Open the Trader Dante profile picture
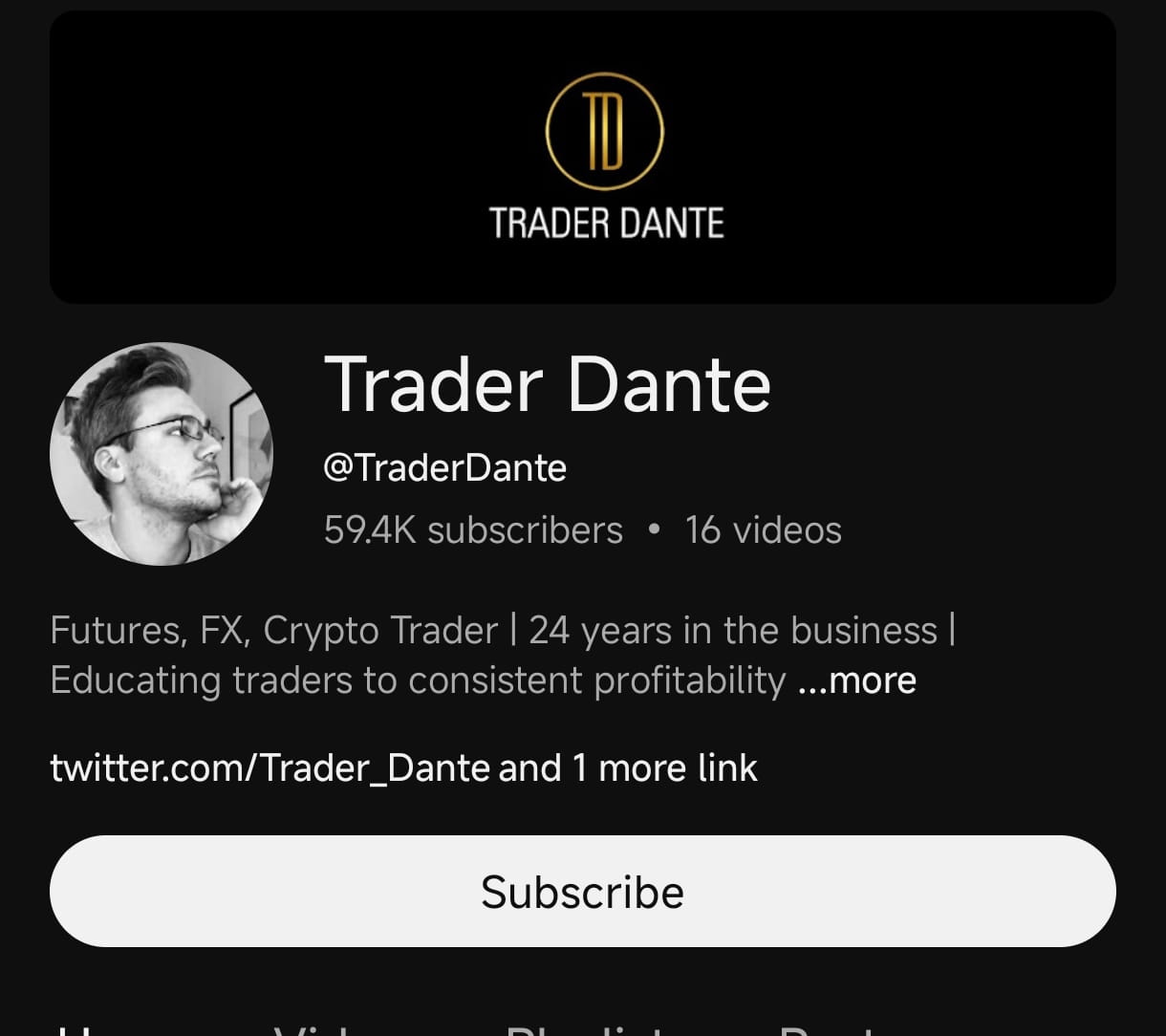1166x1036 pixels. tap(162, 454)
